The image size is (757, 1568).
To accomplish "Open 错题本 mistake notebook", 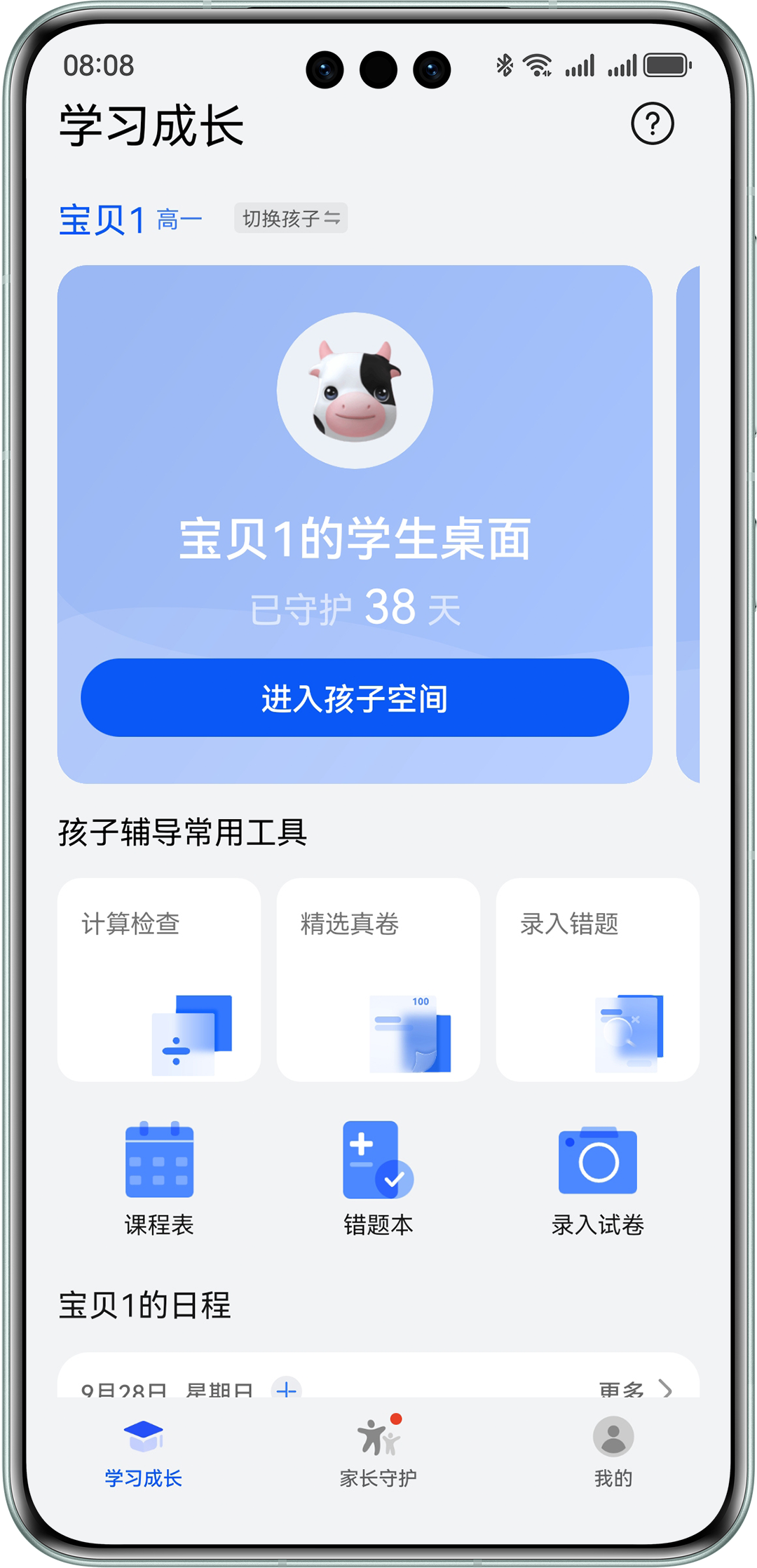I will click(x=378, y=1178).
